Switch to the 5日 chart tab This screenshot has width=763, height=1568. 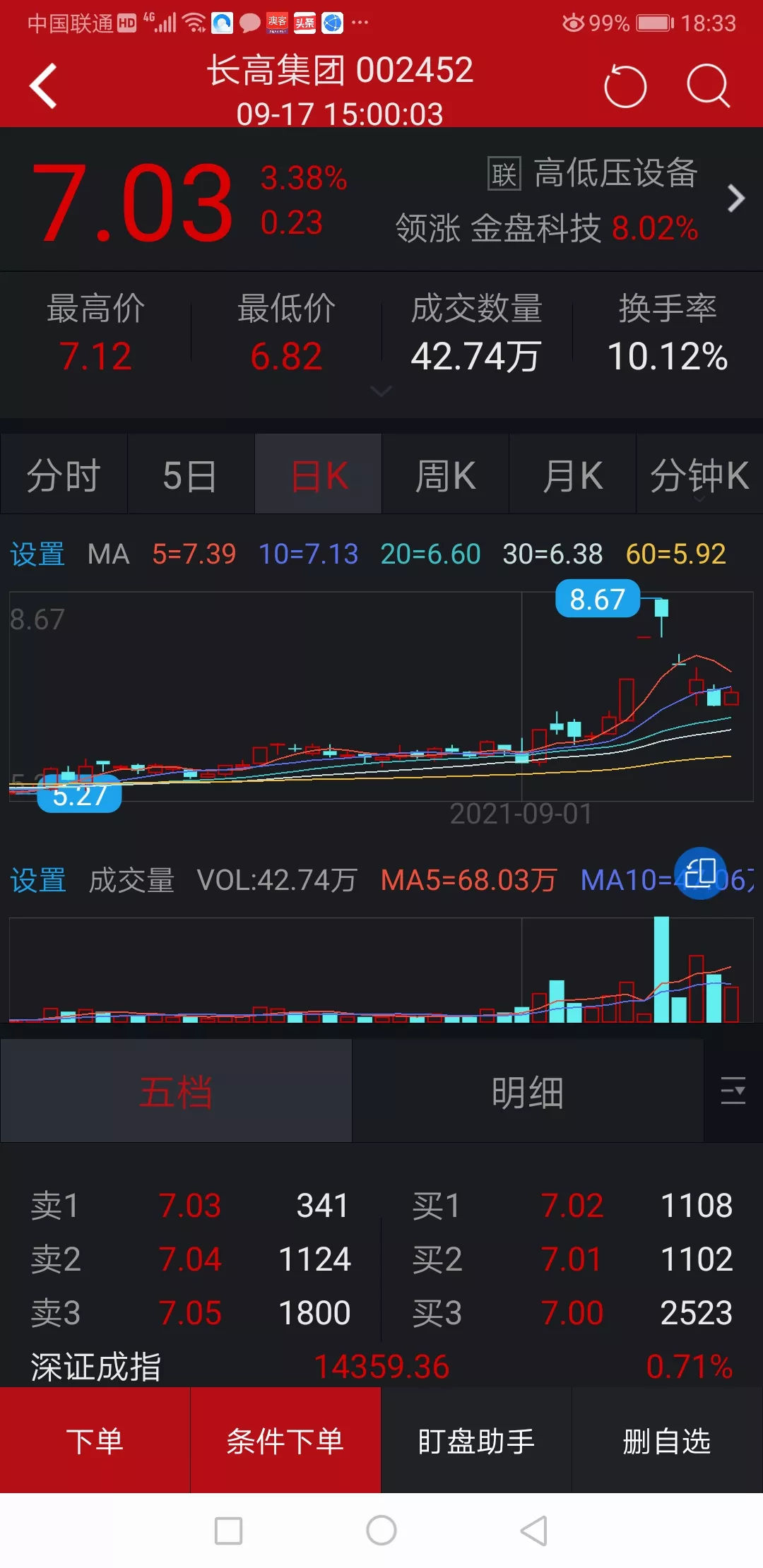(x=190, y=475)
